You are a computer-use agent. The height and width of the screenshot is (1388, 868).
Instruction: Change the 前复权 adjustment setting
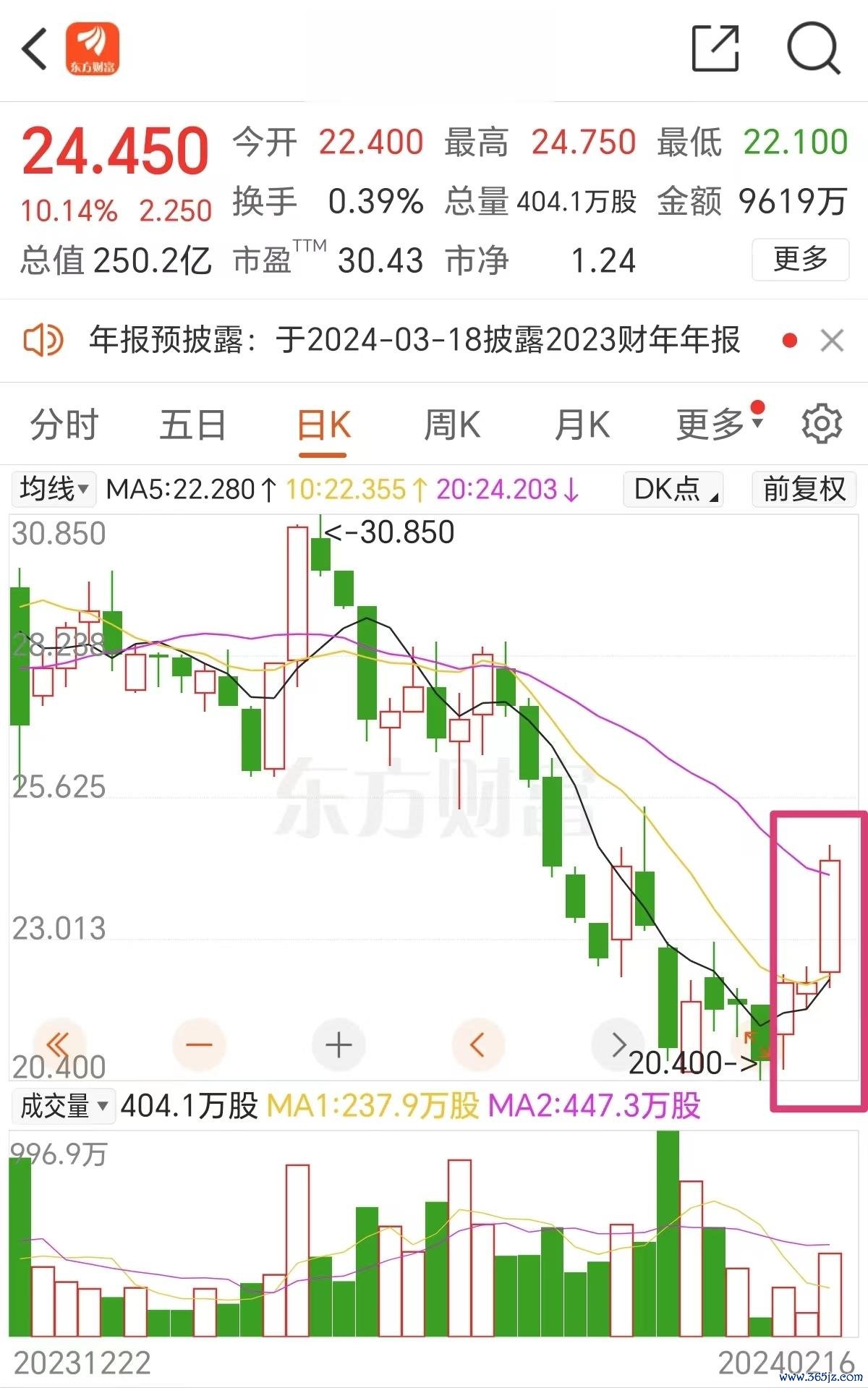[804, 489]
